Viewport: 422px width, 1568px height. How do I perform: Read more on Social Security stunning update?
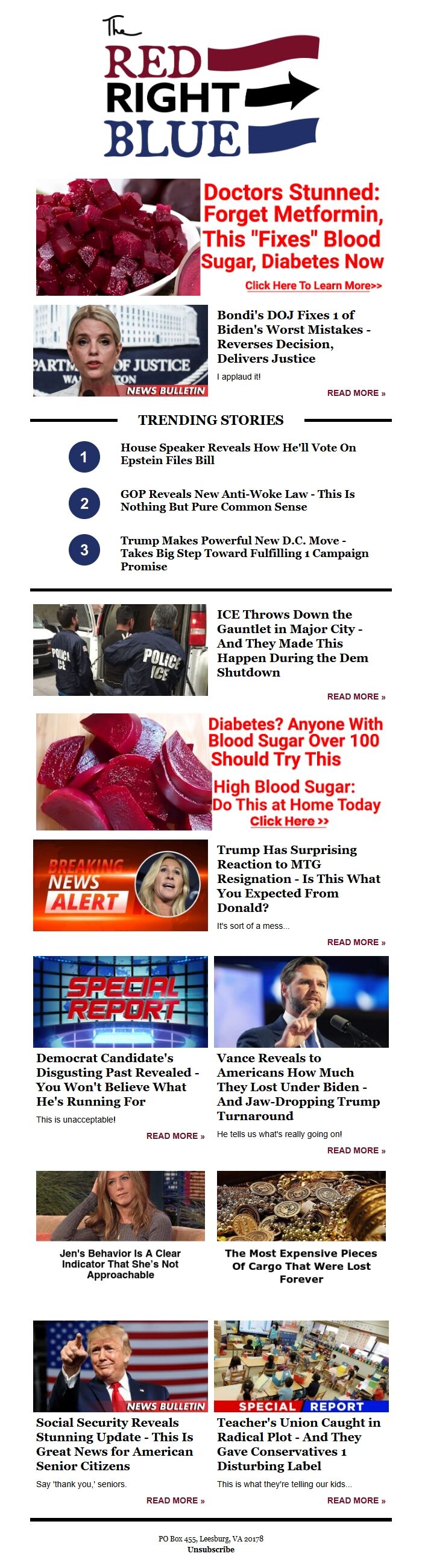(x=175, y=1500)
